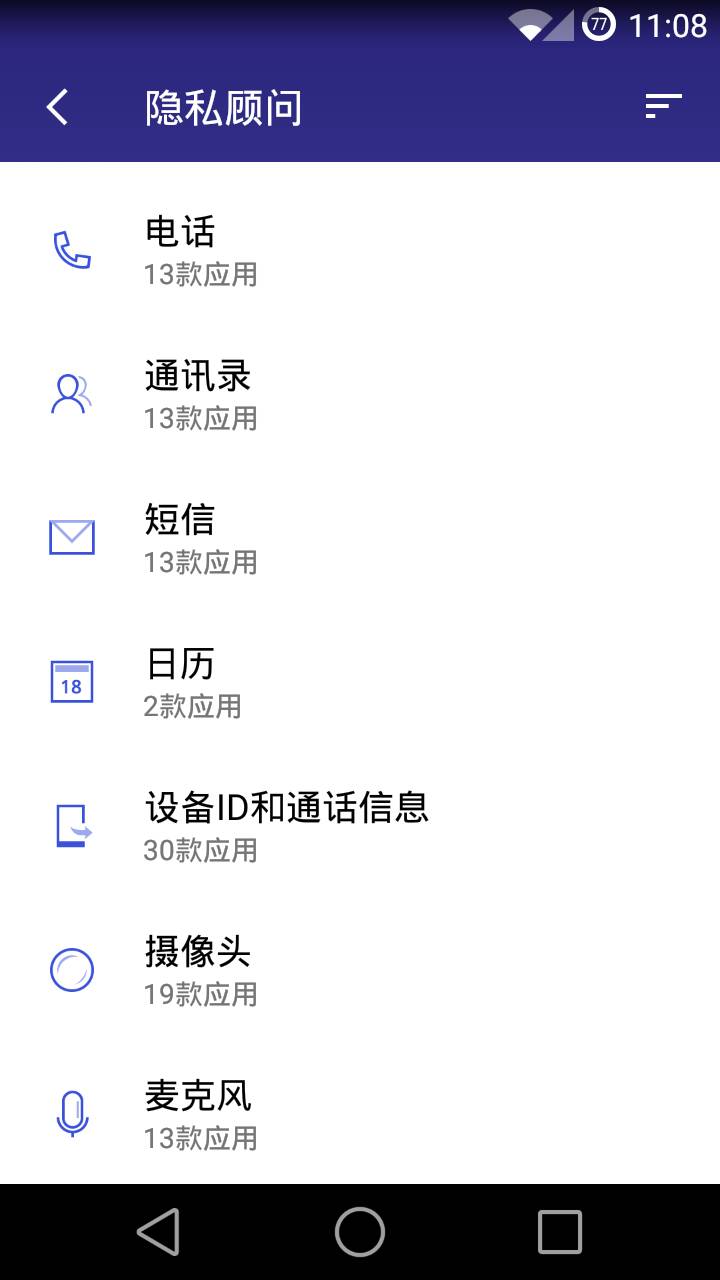Tap the 设备ID和通话信息 device icon
This screenshot has height=1280, width=720.
click(x=70, y=826)
